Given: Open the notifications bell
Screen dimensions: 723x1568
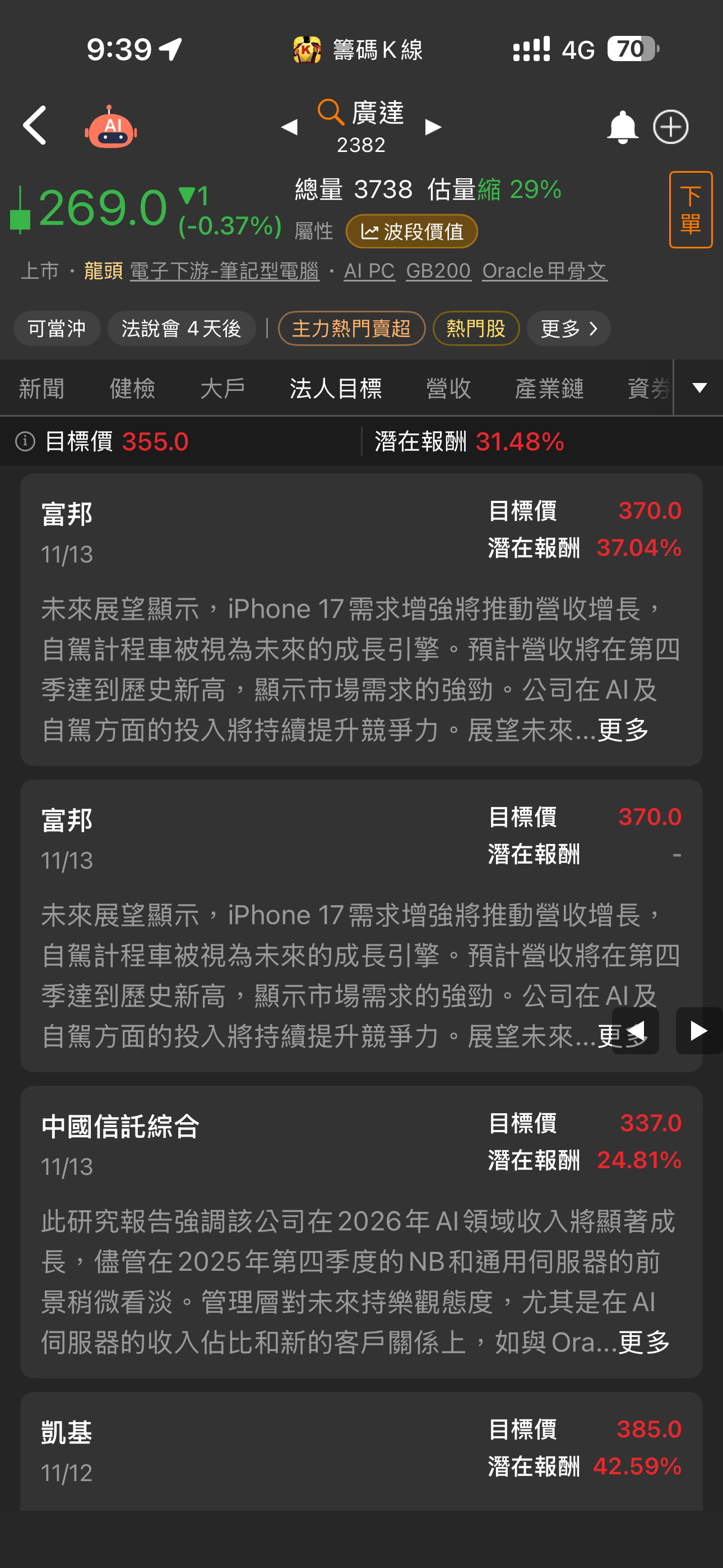Looking at the screenshot, I should pyautogui.click(x=622, y=127).
